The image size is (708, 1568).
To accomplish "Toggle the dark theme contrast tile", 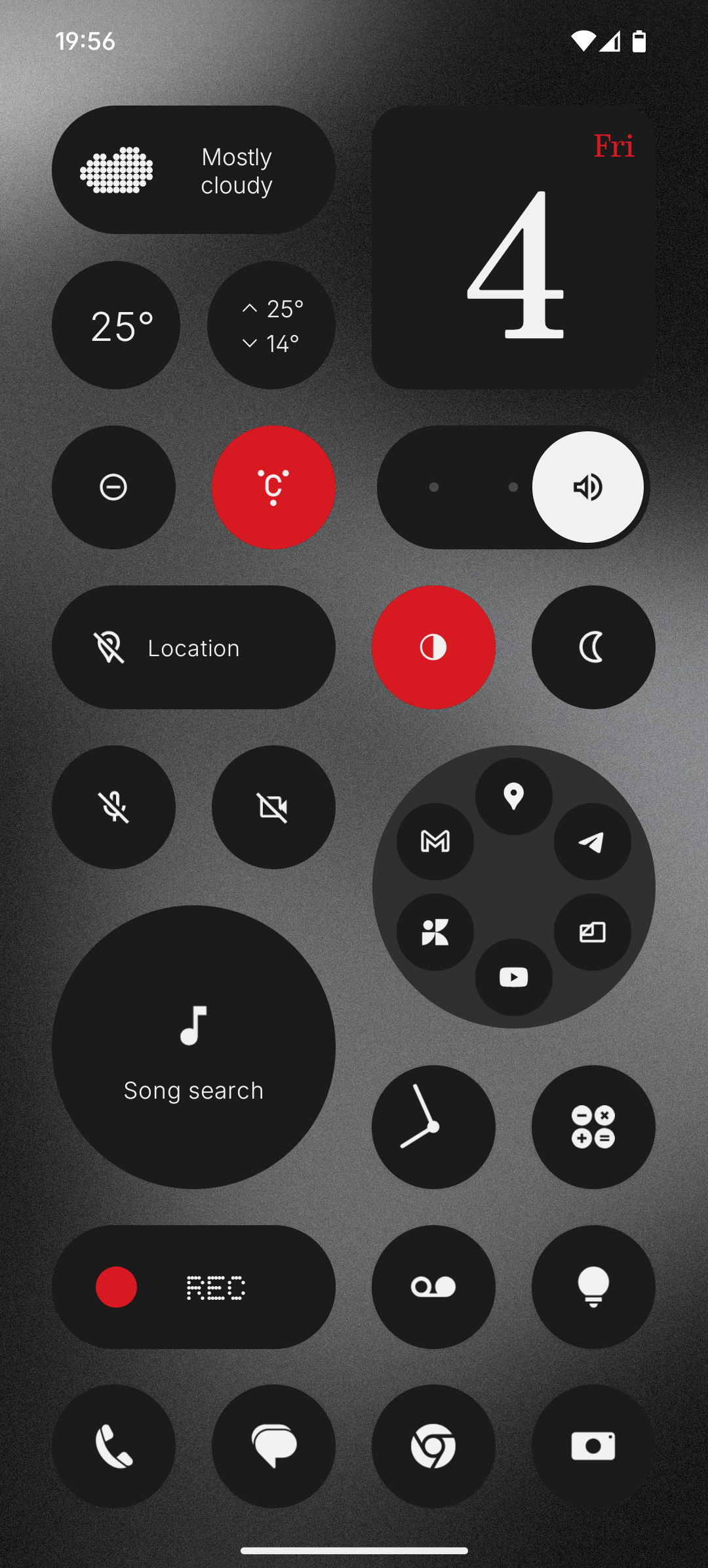I will (x=433, y=647).
